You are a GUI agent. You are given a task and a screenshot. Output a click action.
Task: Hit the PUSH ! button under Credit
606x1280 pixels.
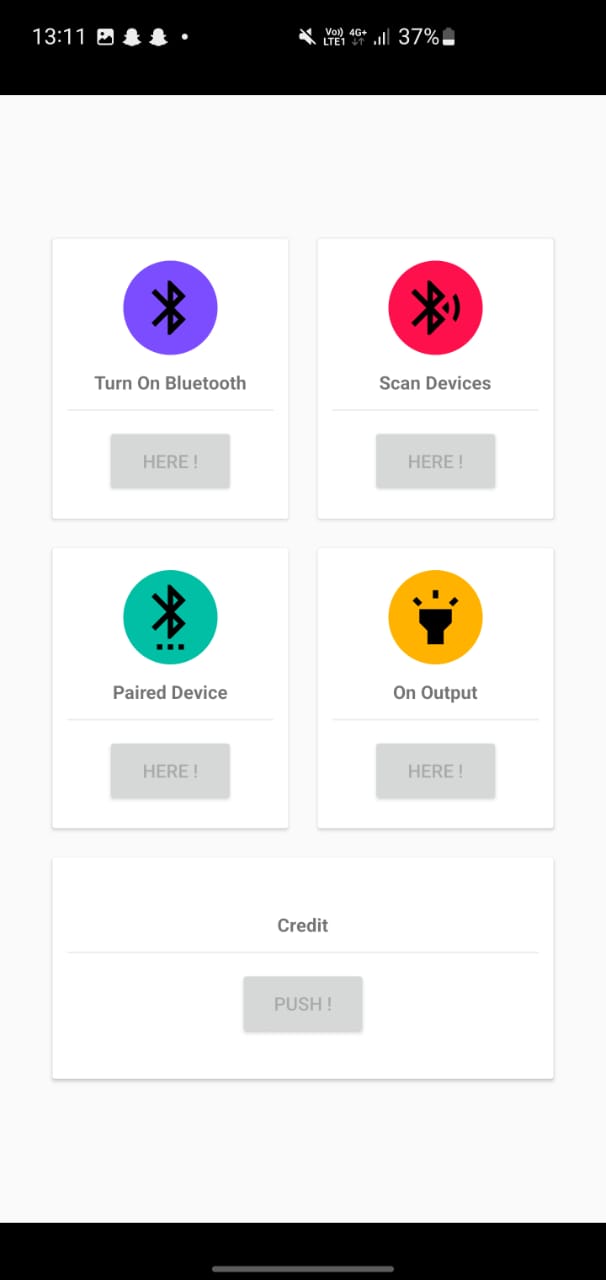point(302,1004)
